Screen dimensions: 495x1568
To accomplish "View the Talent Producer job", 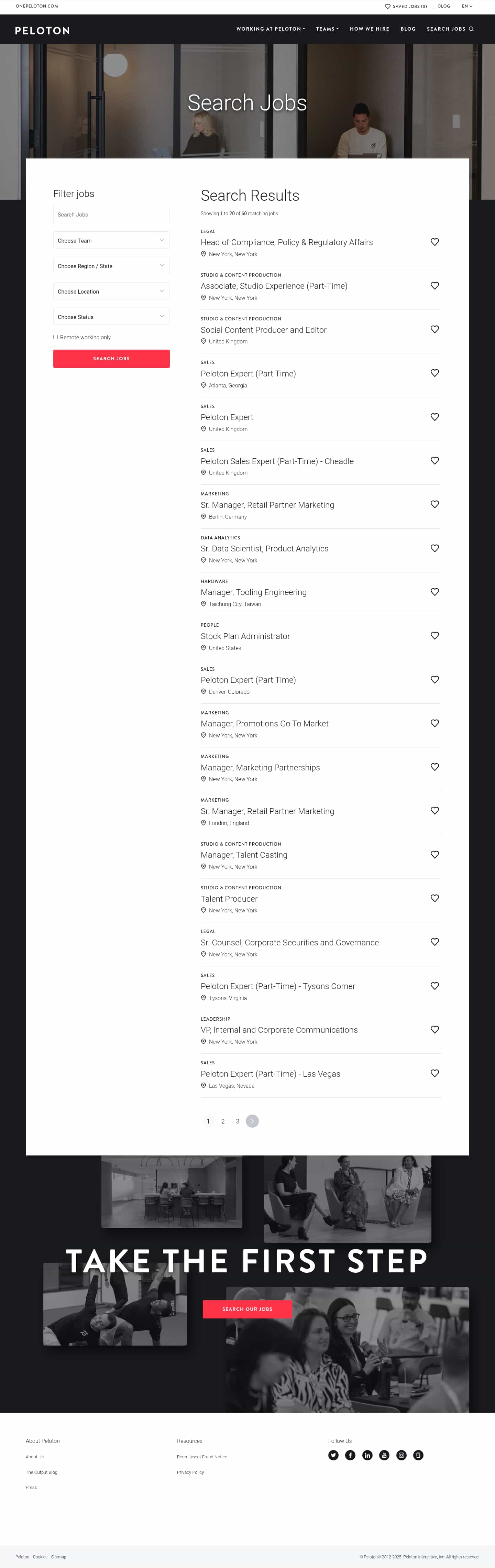I will (229, 898).
